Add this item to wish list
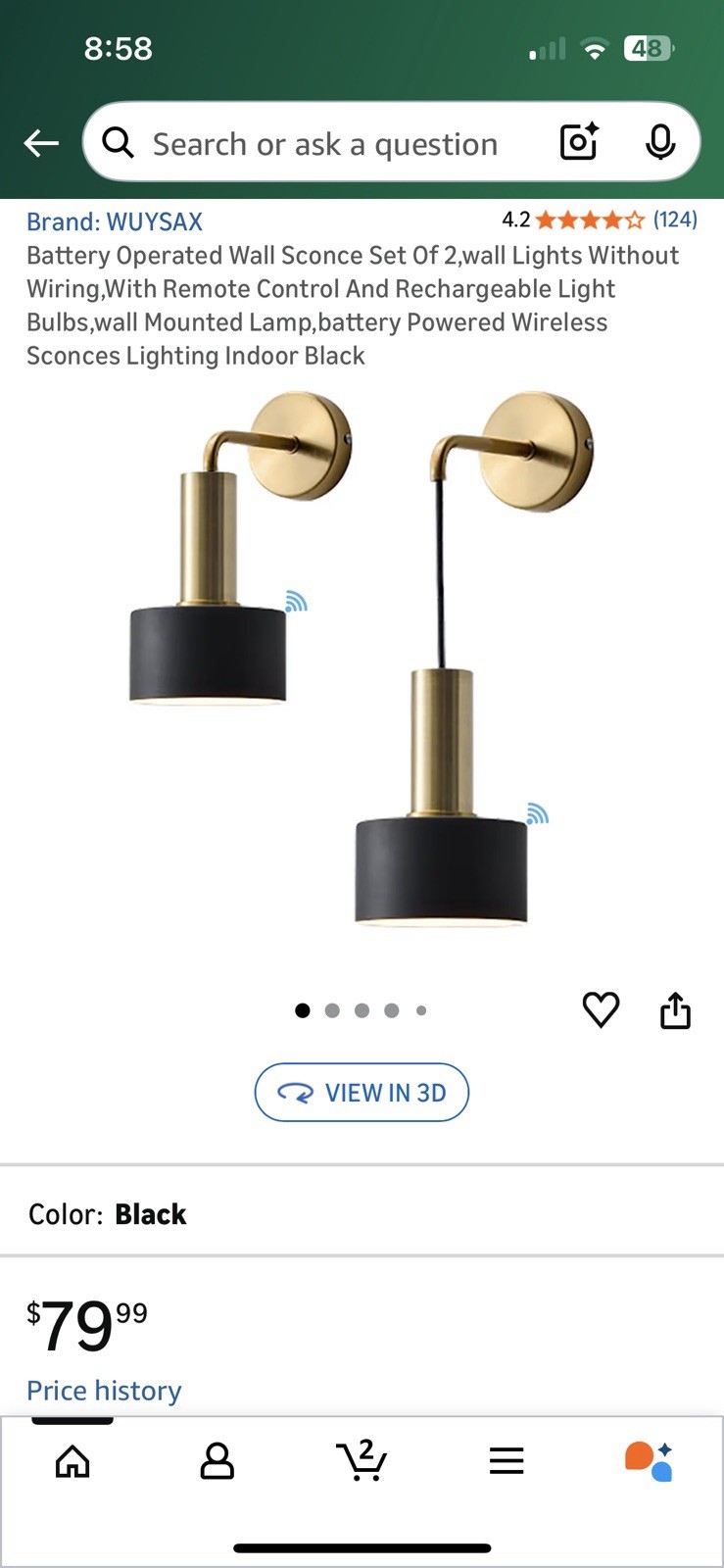 601,1009
